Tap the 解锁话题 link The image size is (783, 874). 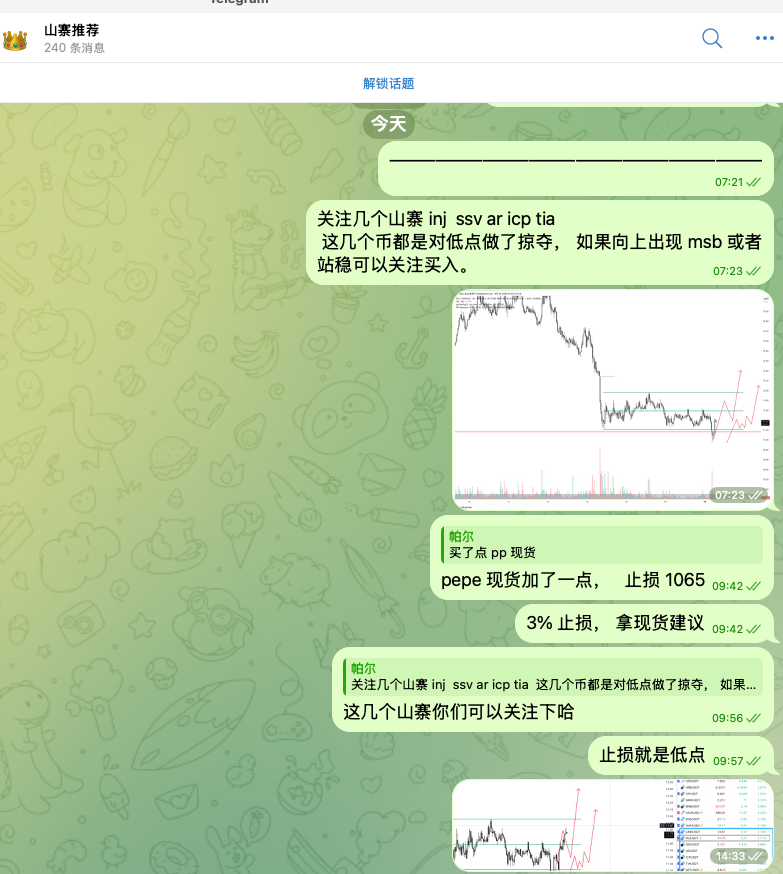388,84
